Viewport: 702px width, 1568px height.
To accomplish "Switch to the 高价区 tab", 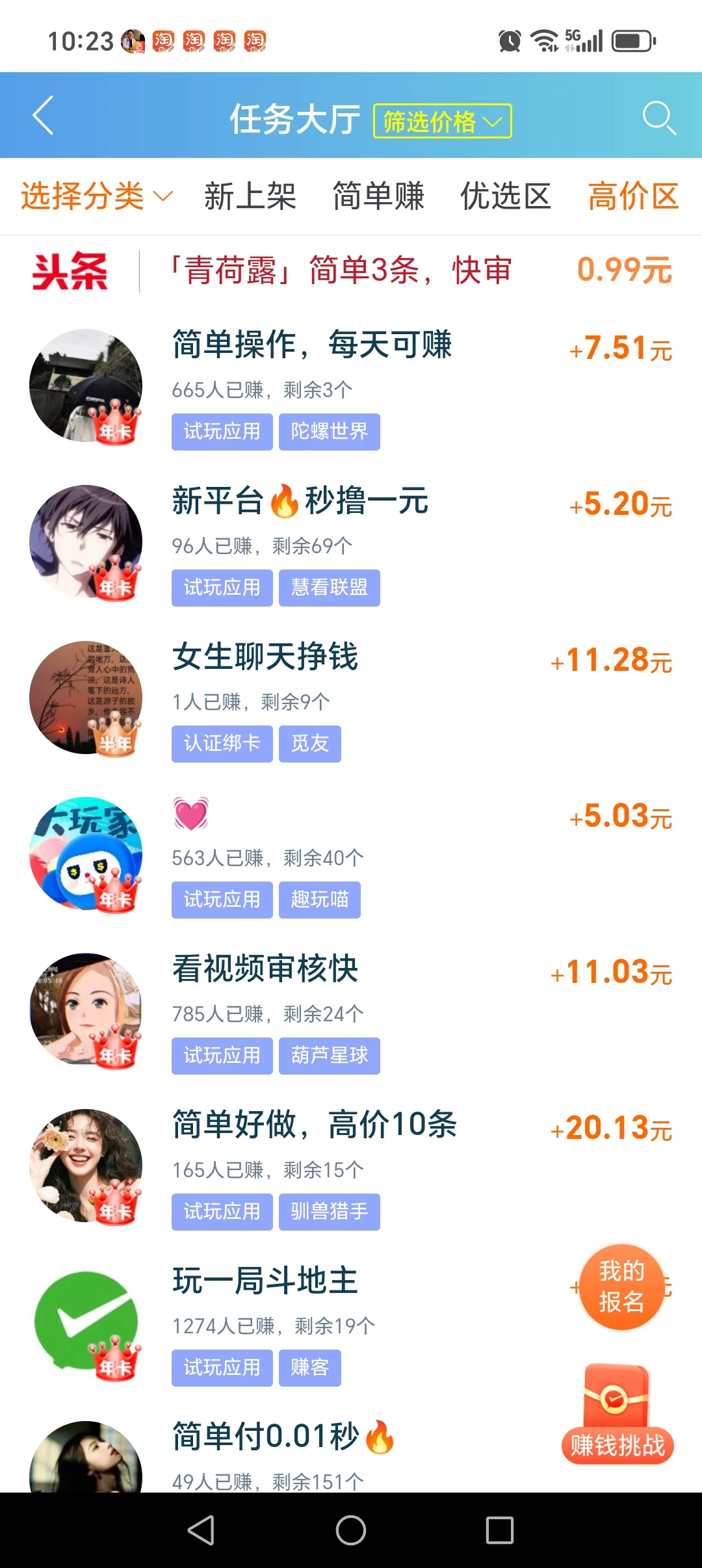I will pos(634,196).
